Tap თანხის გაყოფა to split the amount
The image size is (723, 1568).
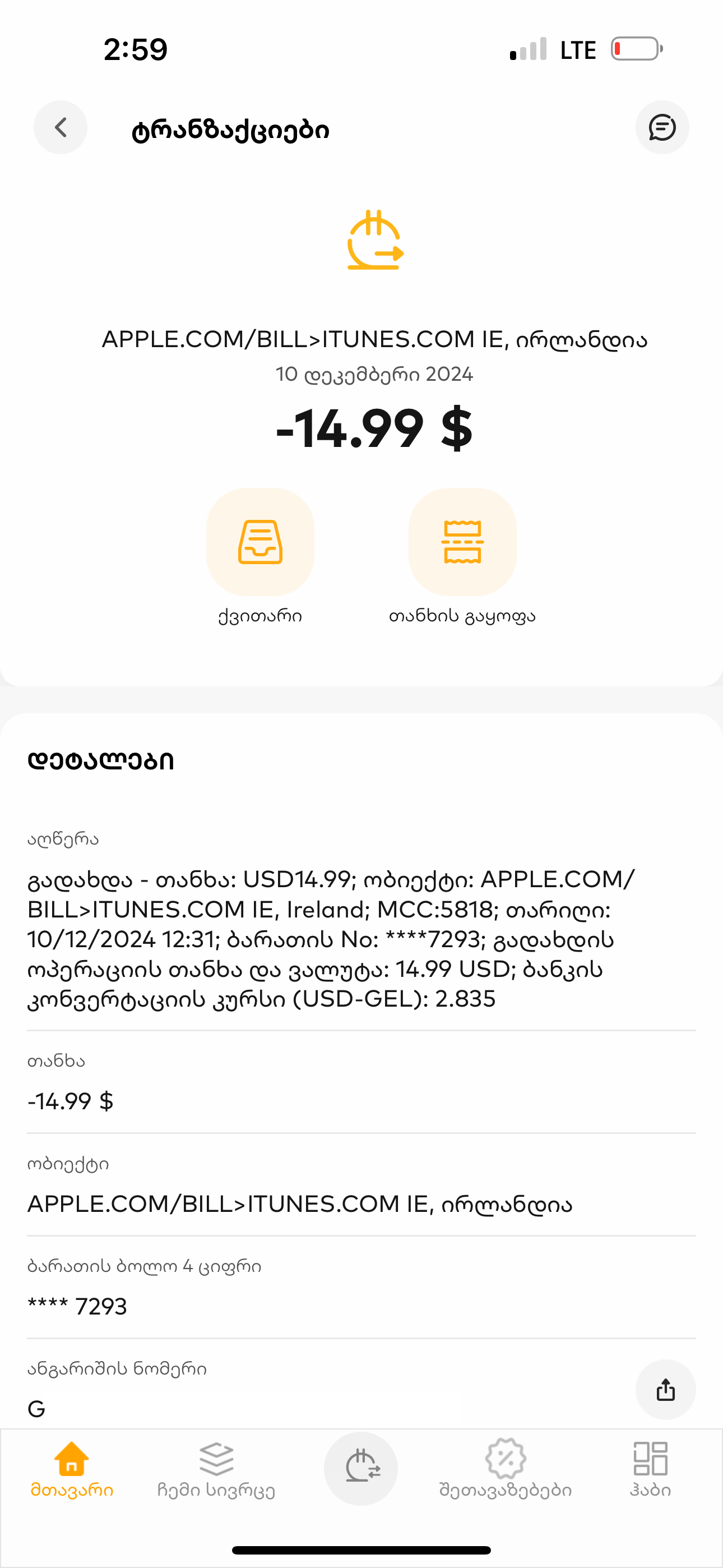tap(462, 542)
